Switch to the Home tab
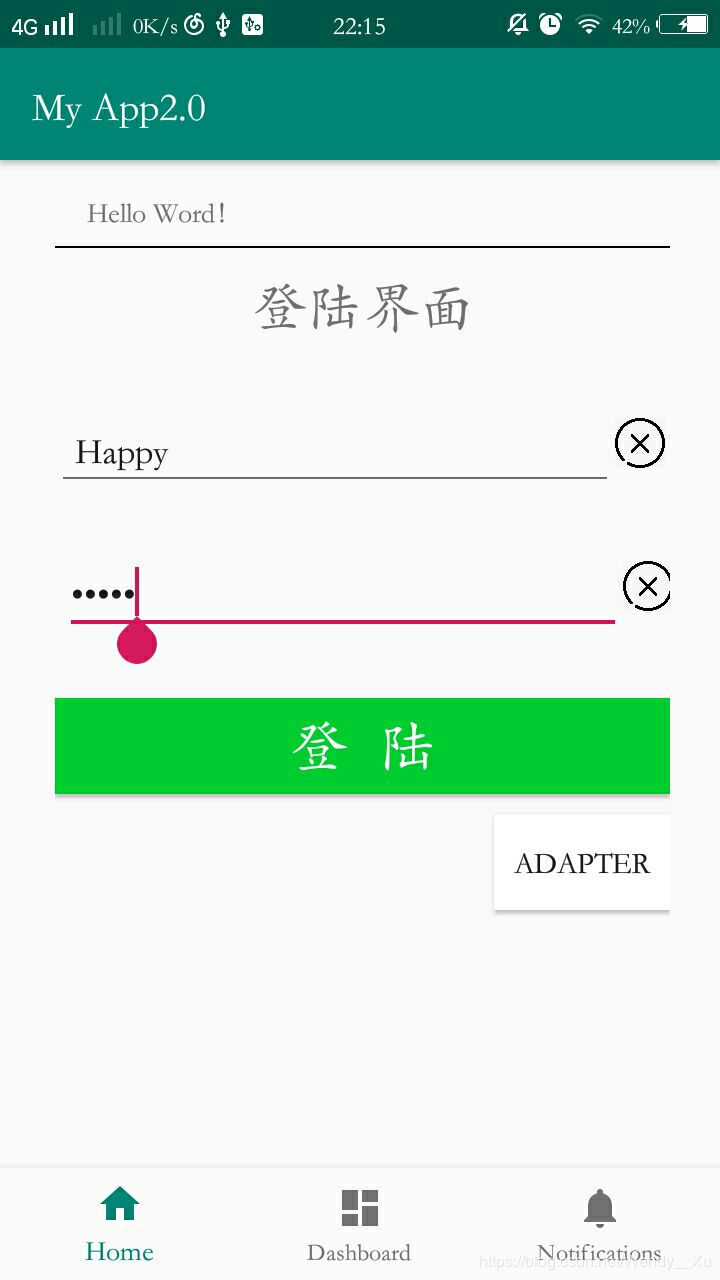Screen dimensions: 720x1280 120,1224
